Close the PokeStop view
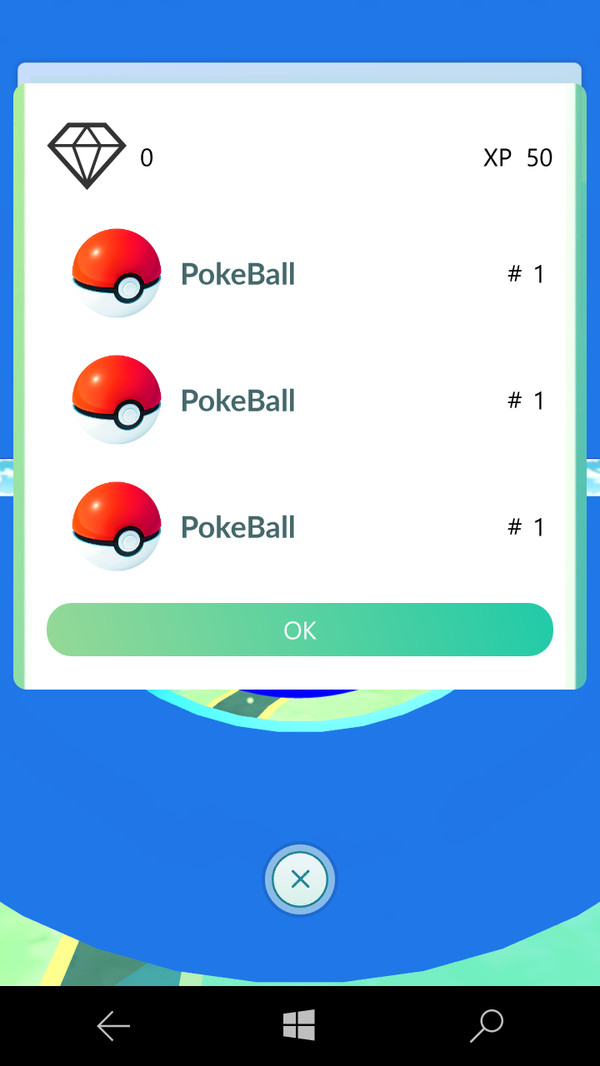Image resolution: width=600 pixels, height=1066 pixels. pos(300,880)
